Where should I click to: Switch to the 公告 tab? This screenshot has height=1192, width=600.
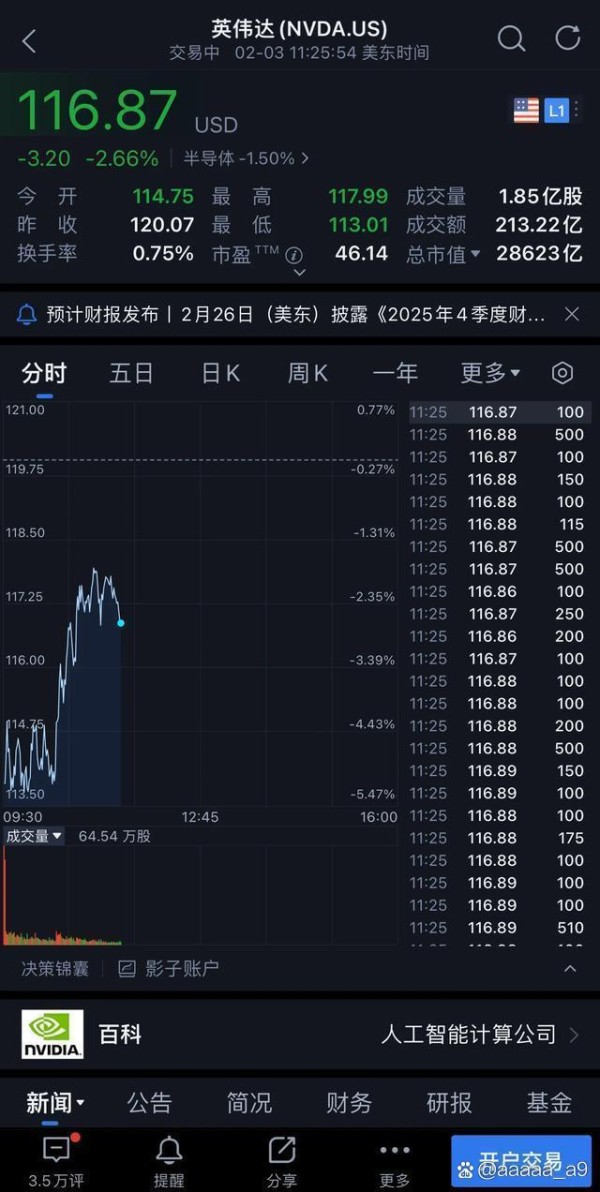(150, 1102)
